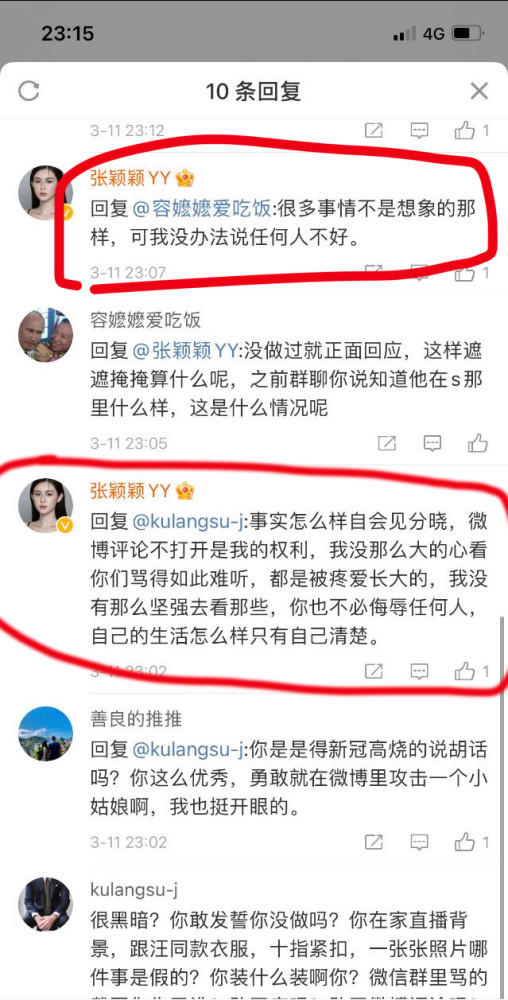
Task: Like 容嬷嬷爱吃饭's reply
Action: 478,442
